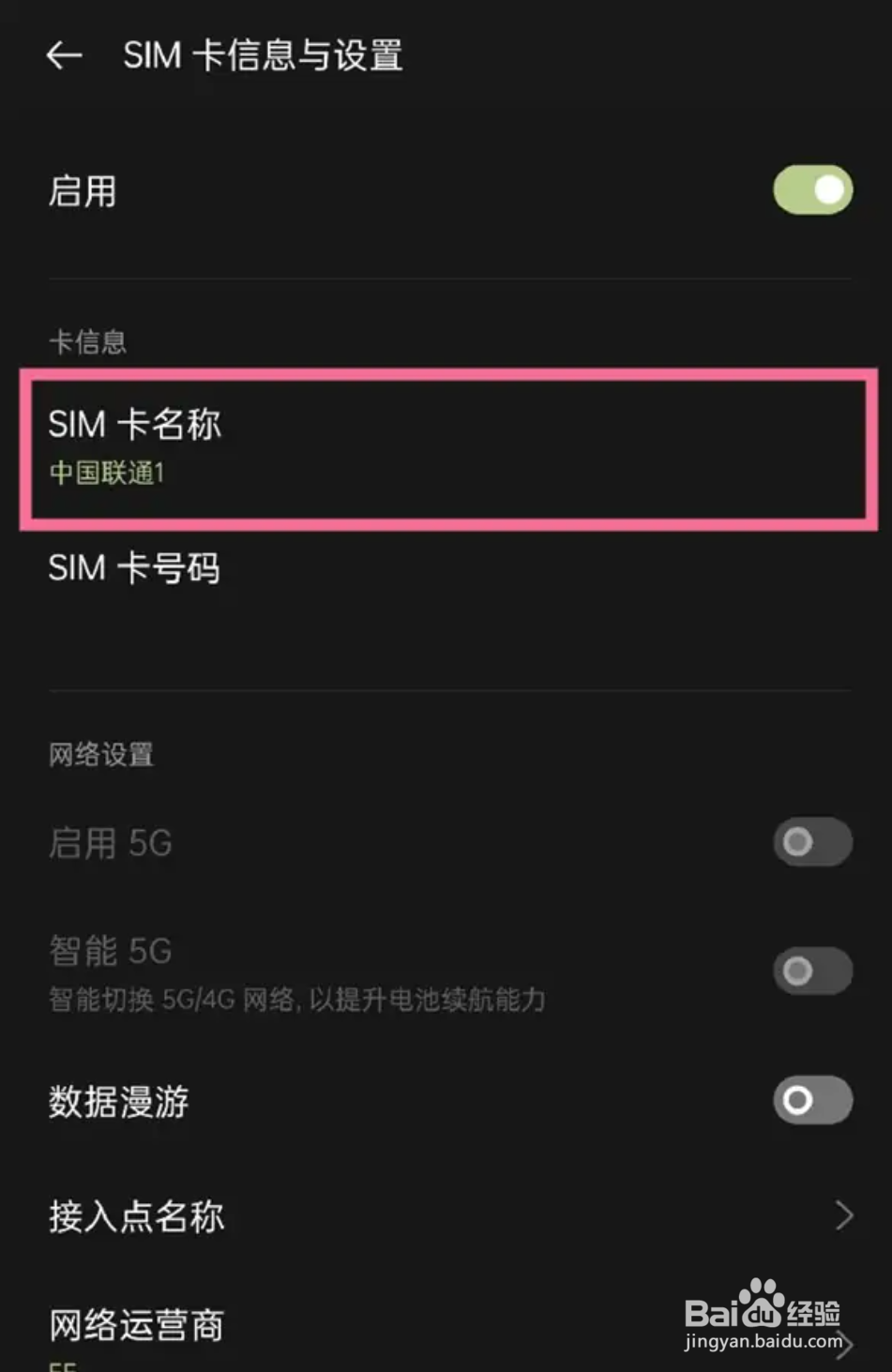892x1372 pixels.
Task: Open 网络运营商 (Network Operator) settings
Action: [x=135, y=1325]
